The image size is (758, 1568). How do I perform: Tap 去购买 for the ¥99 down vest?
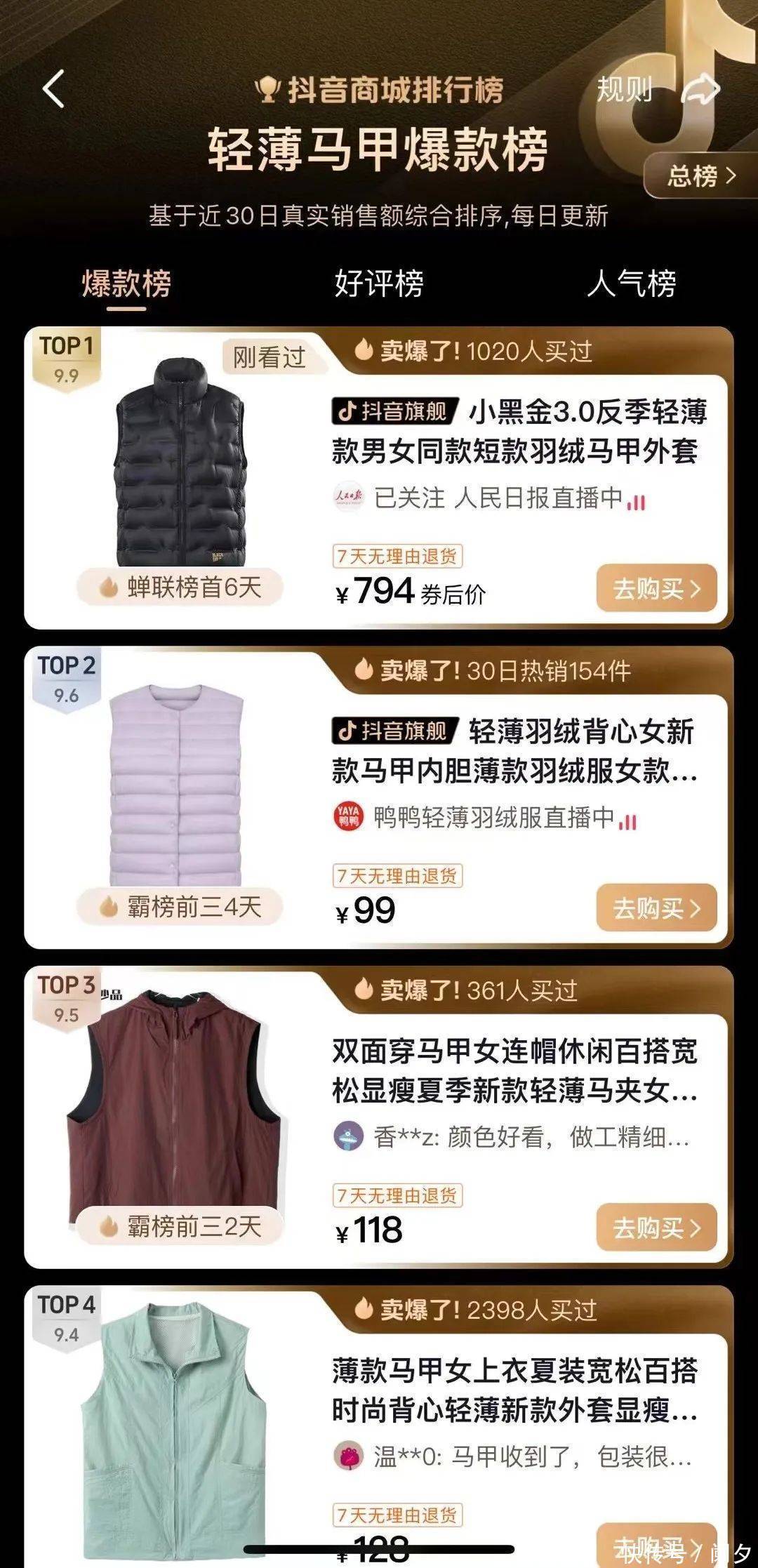click(656, 908)
